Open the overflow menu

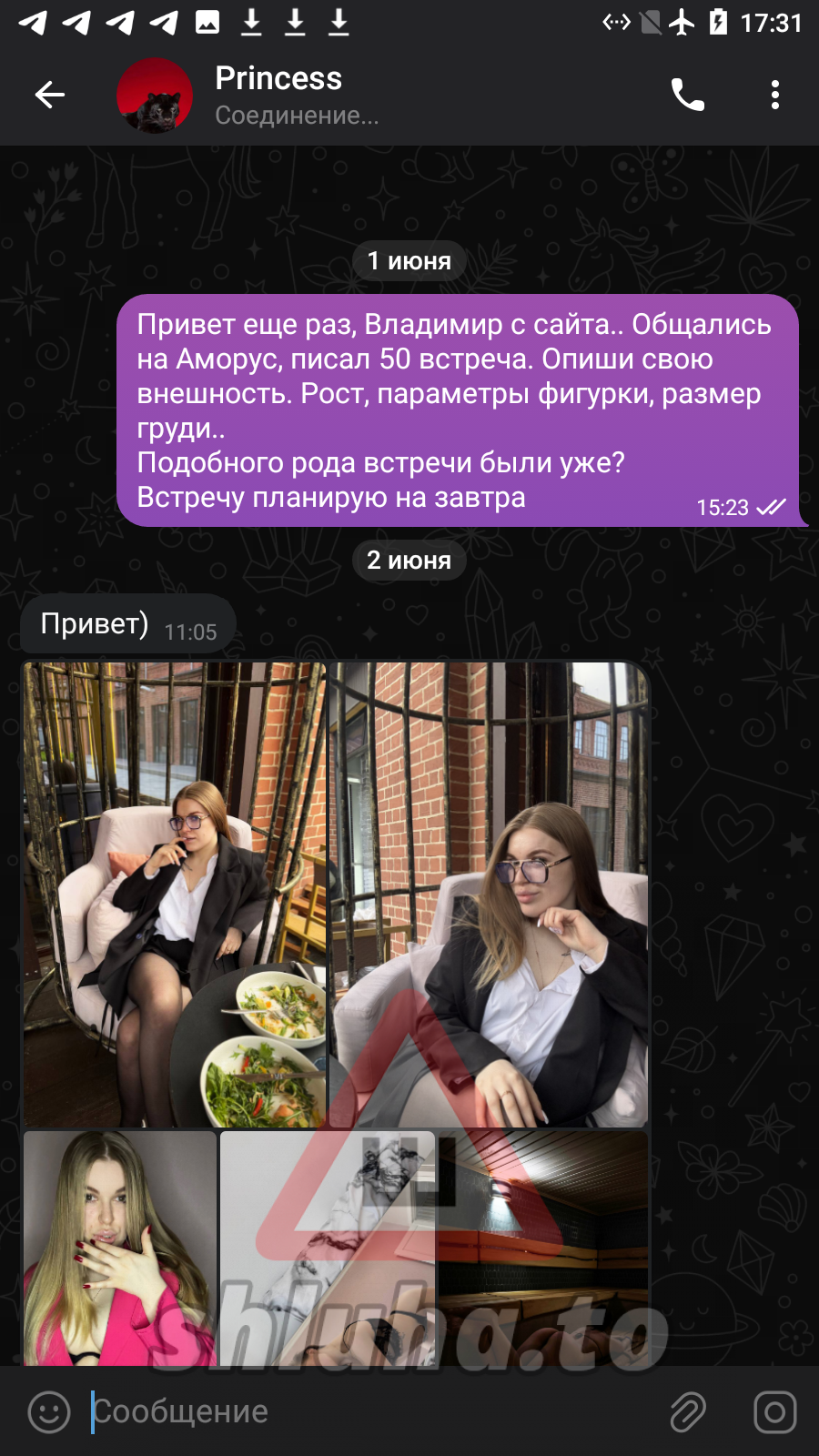[774, 95]
